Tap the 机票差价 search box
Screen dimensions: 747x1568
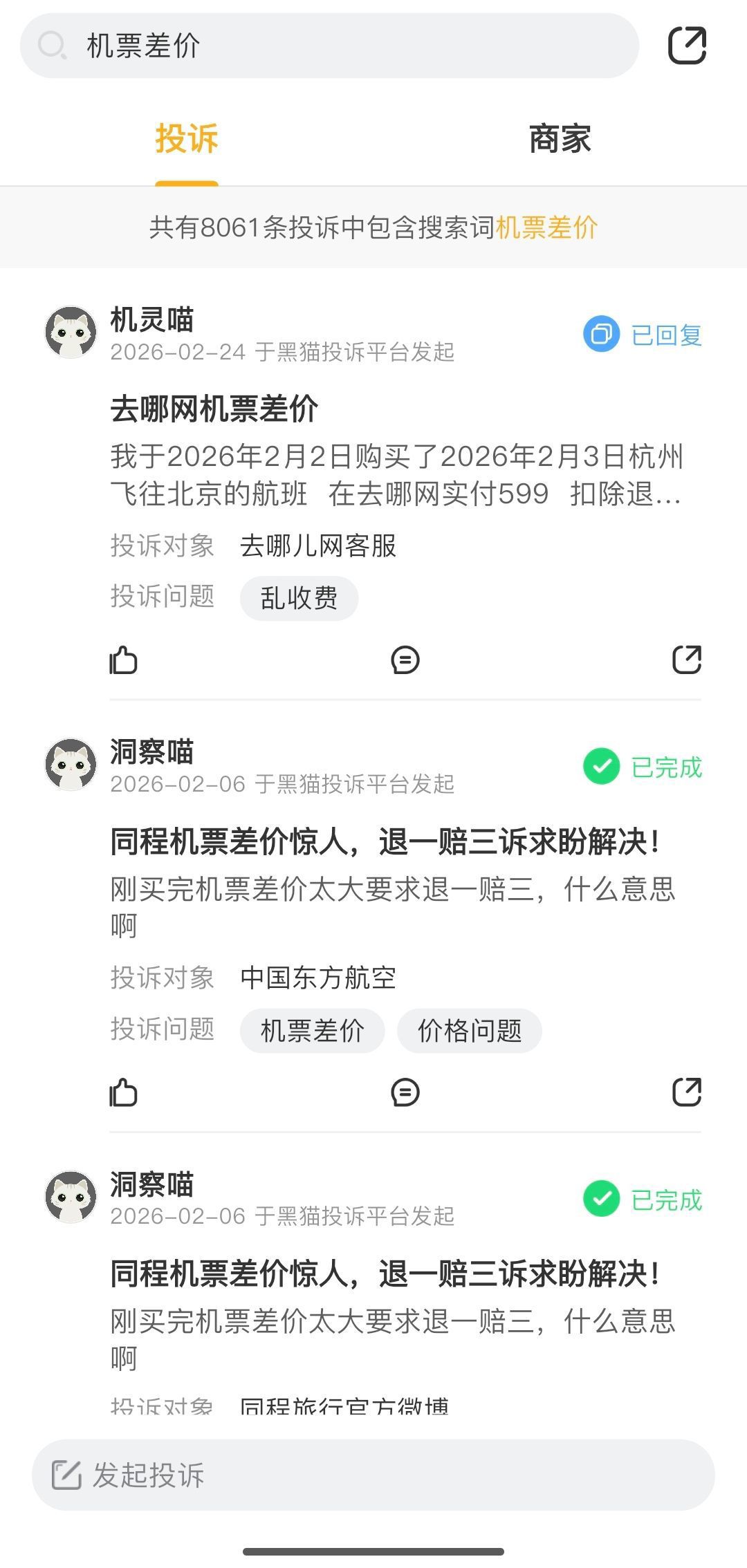coord(329,46)
